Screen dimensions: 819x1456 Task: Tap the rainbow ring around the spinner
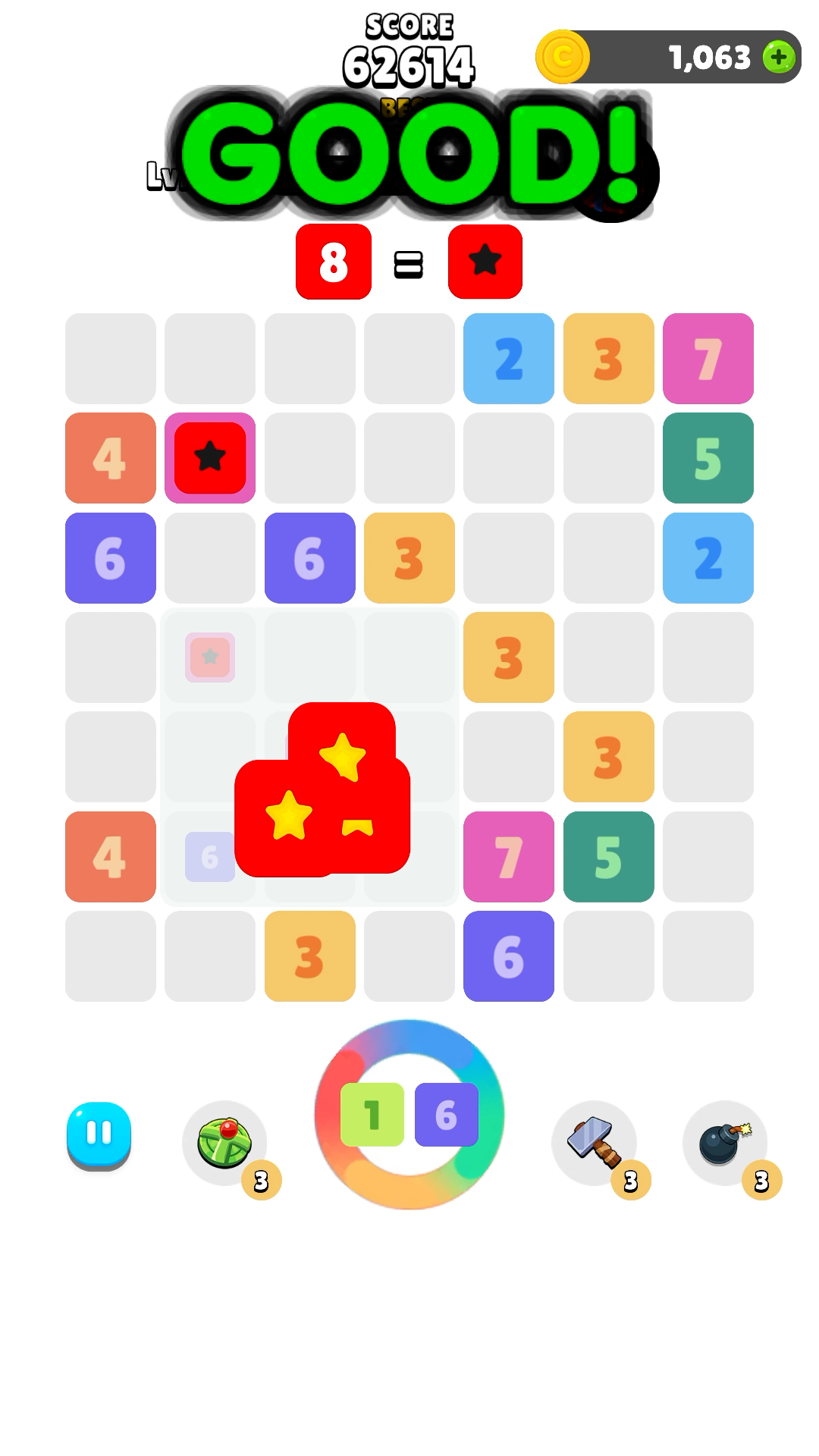pyautogui.click(x=409, y=1039)
